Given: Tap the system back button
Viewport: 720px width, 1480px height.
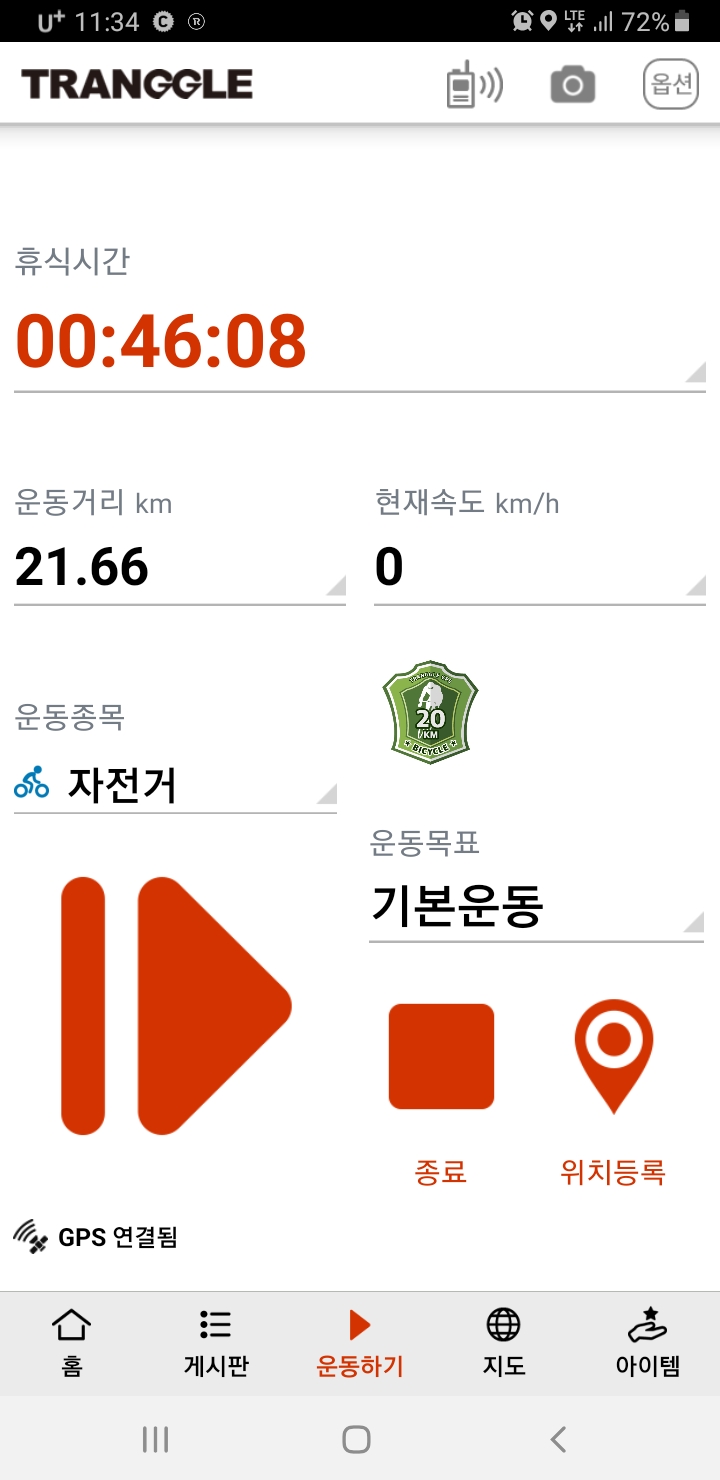Looking at the screenshot, I should [558, 1440].
